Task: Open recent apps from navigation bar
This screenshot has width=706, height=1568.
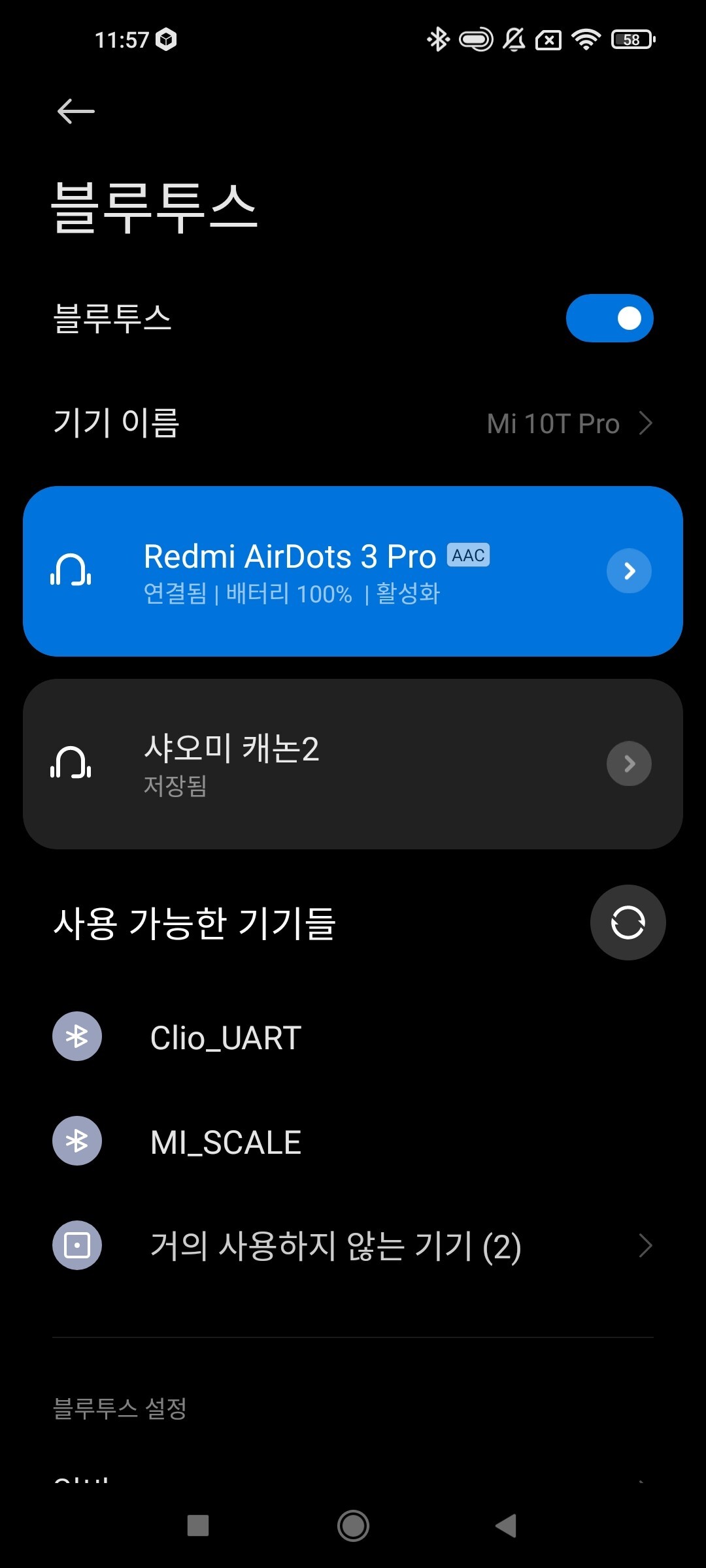Action: (x=198, y=1526)
